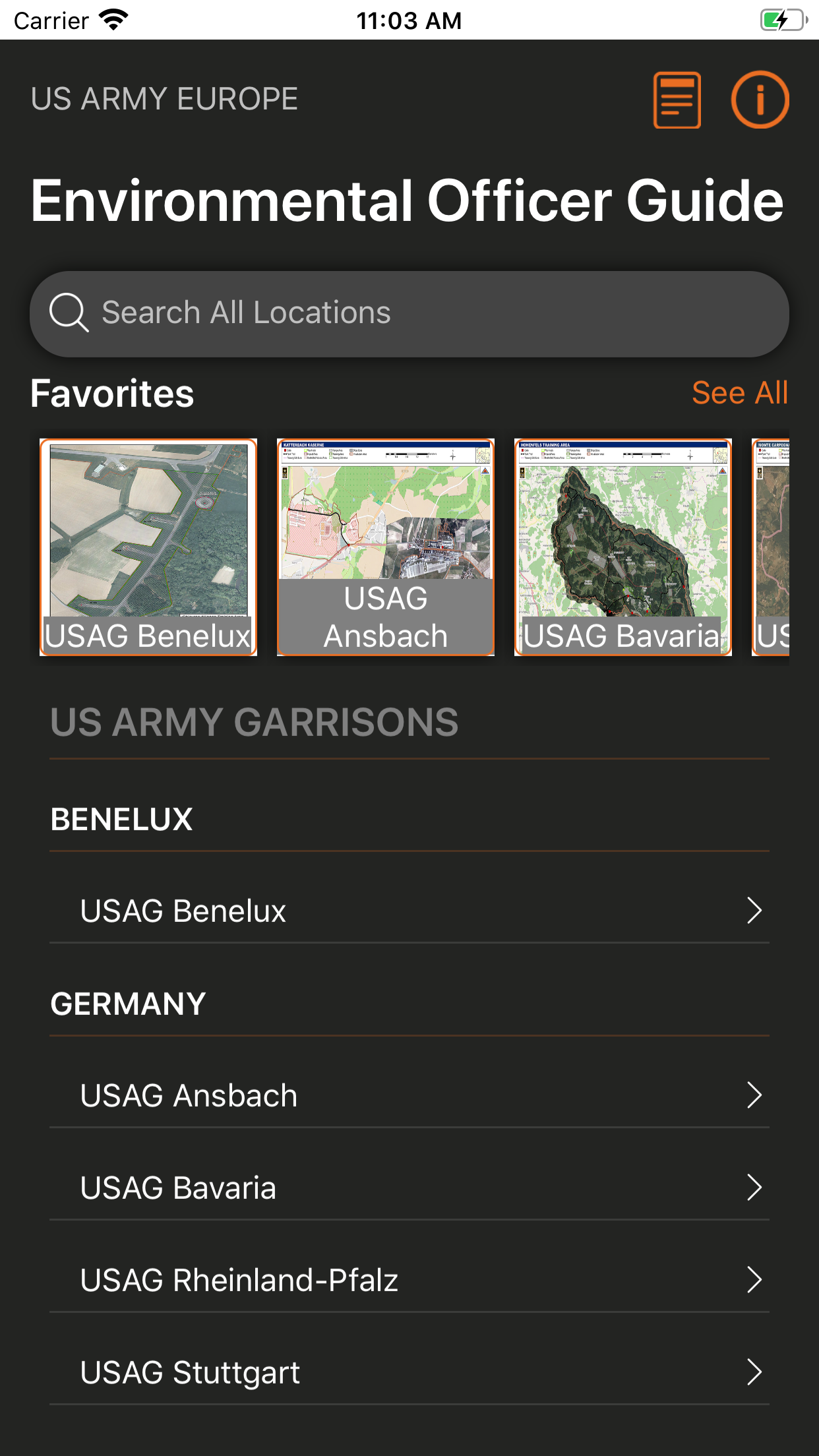This screenshot has width=819, height=1456.
Task: Tap the Search All Locations field
Action: point(409,314)
